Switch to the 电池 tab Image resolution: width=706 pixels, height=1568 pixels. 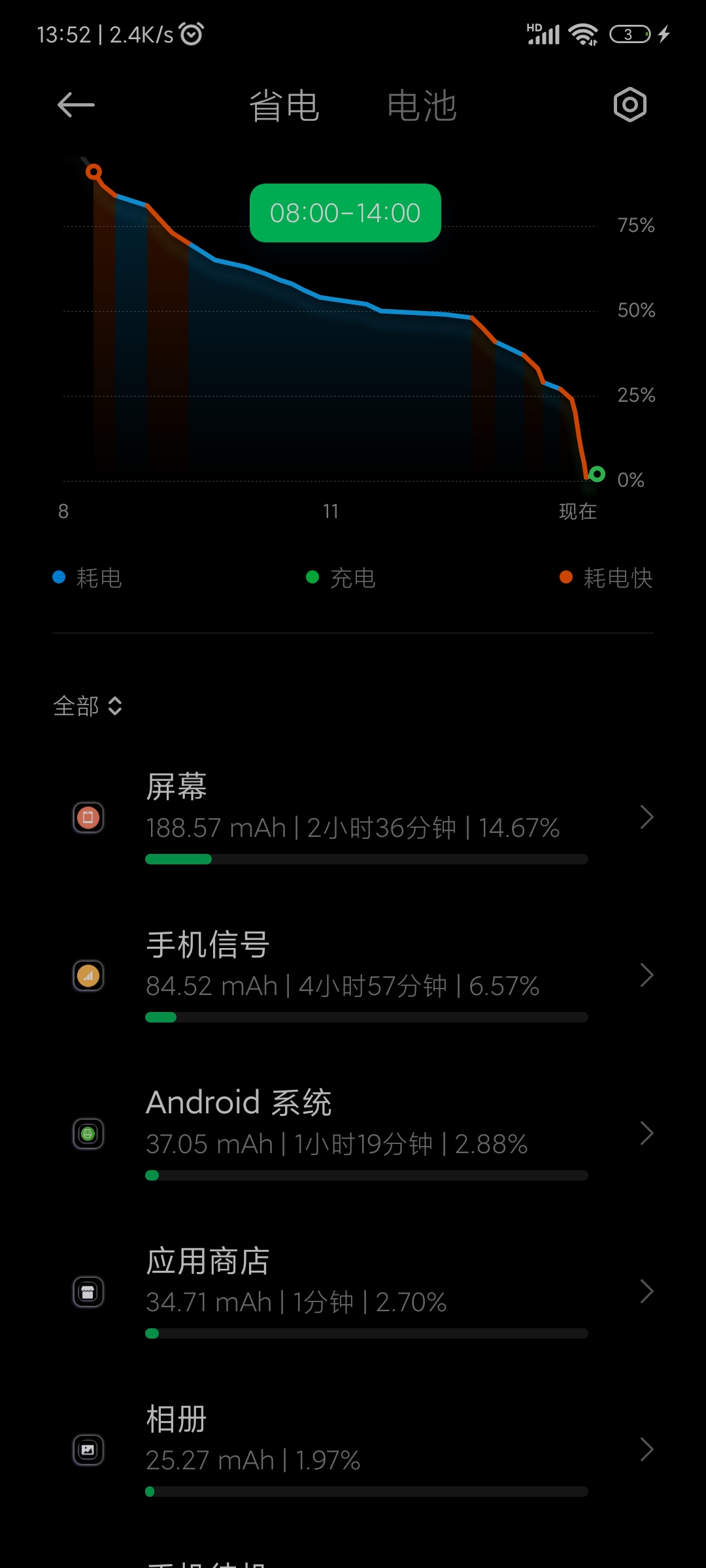(x=422, y=106)
